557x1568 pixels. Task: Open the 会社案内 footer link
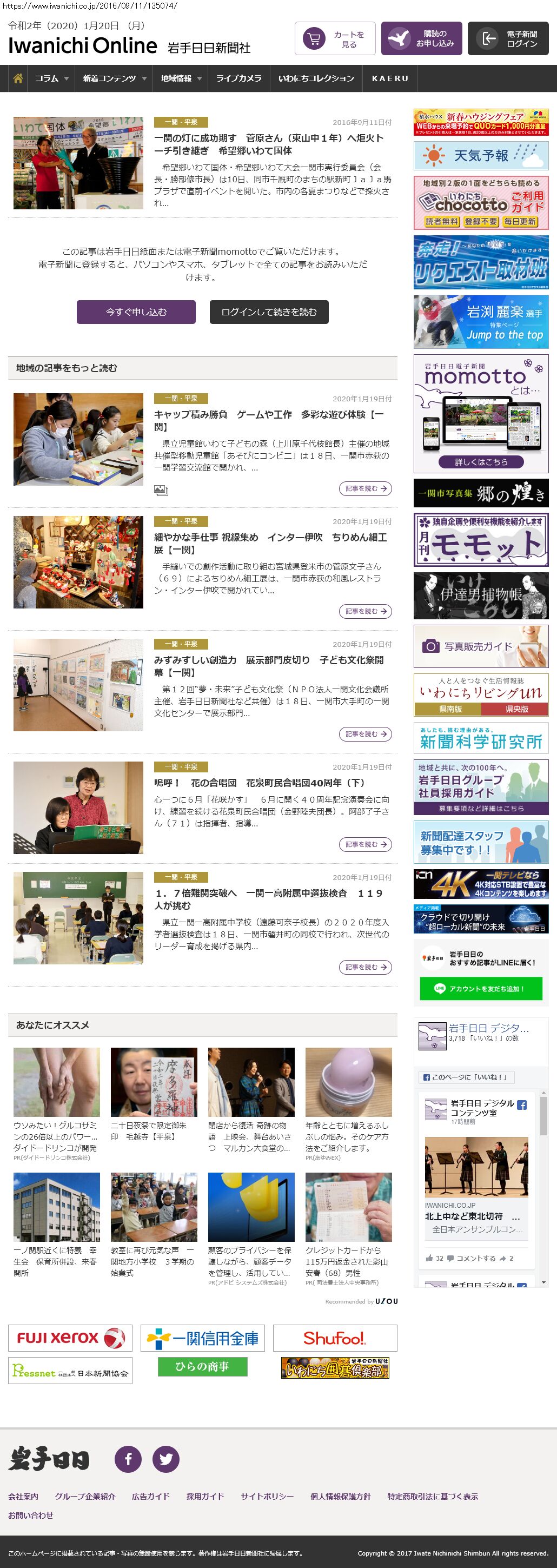[23, 1496]
